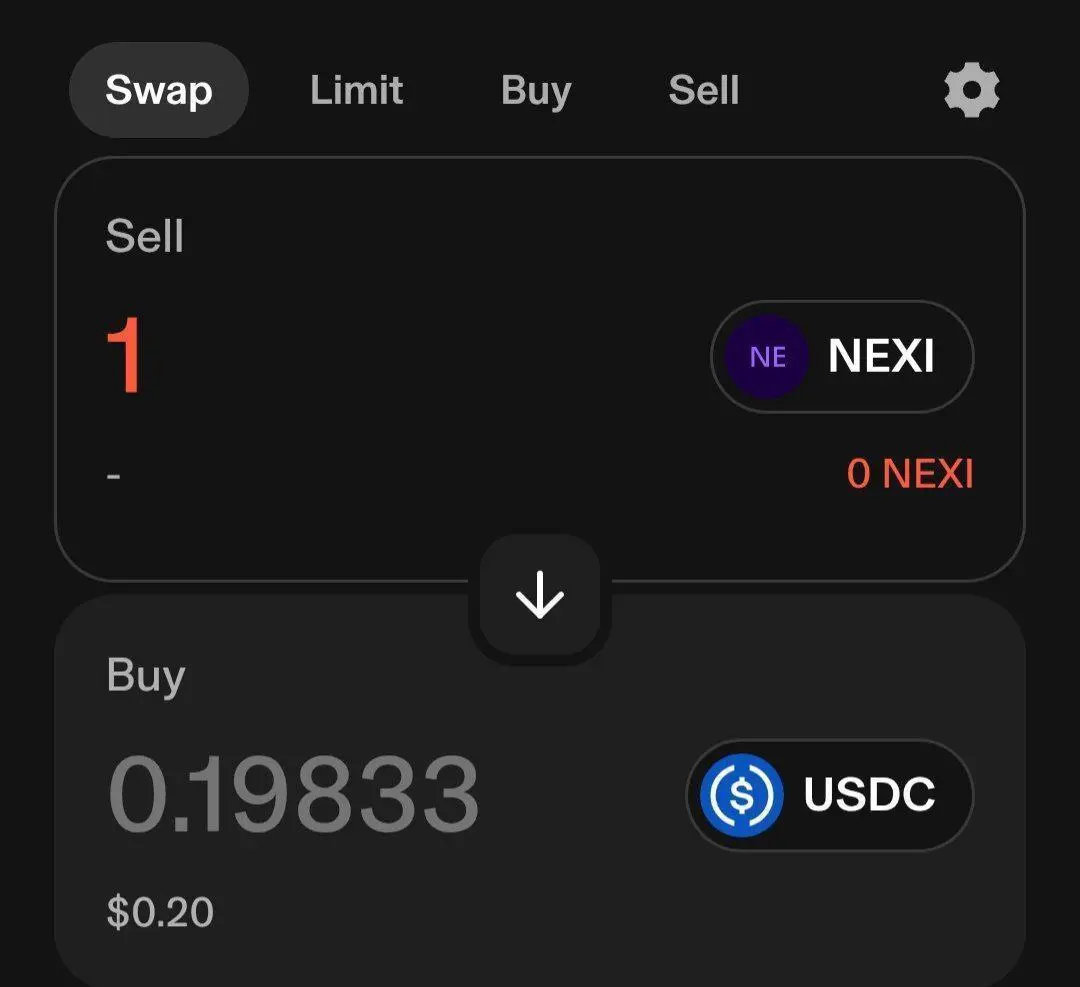Flip tokens with the arrow button
This screenshot has width=1080, height=987.
[x=540, y=598]
